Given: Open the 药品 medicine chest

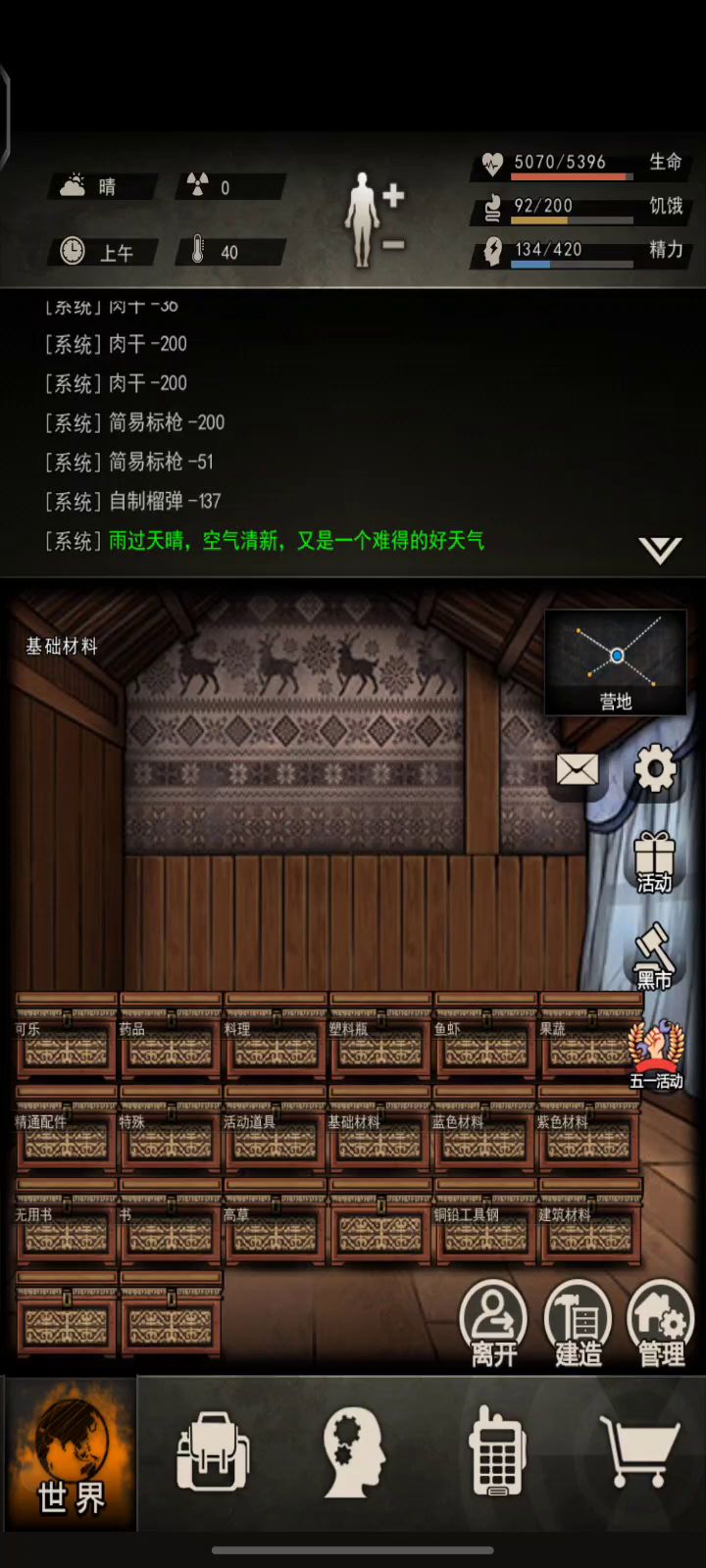Looking at the screenshot, I should (171, 1050).
